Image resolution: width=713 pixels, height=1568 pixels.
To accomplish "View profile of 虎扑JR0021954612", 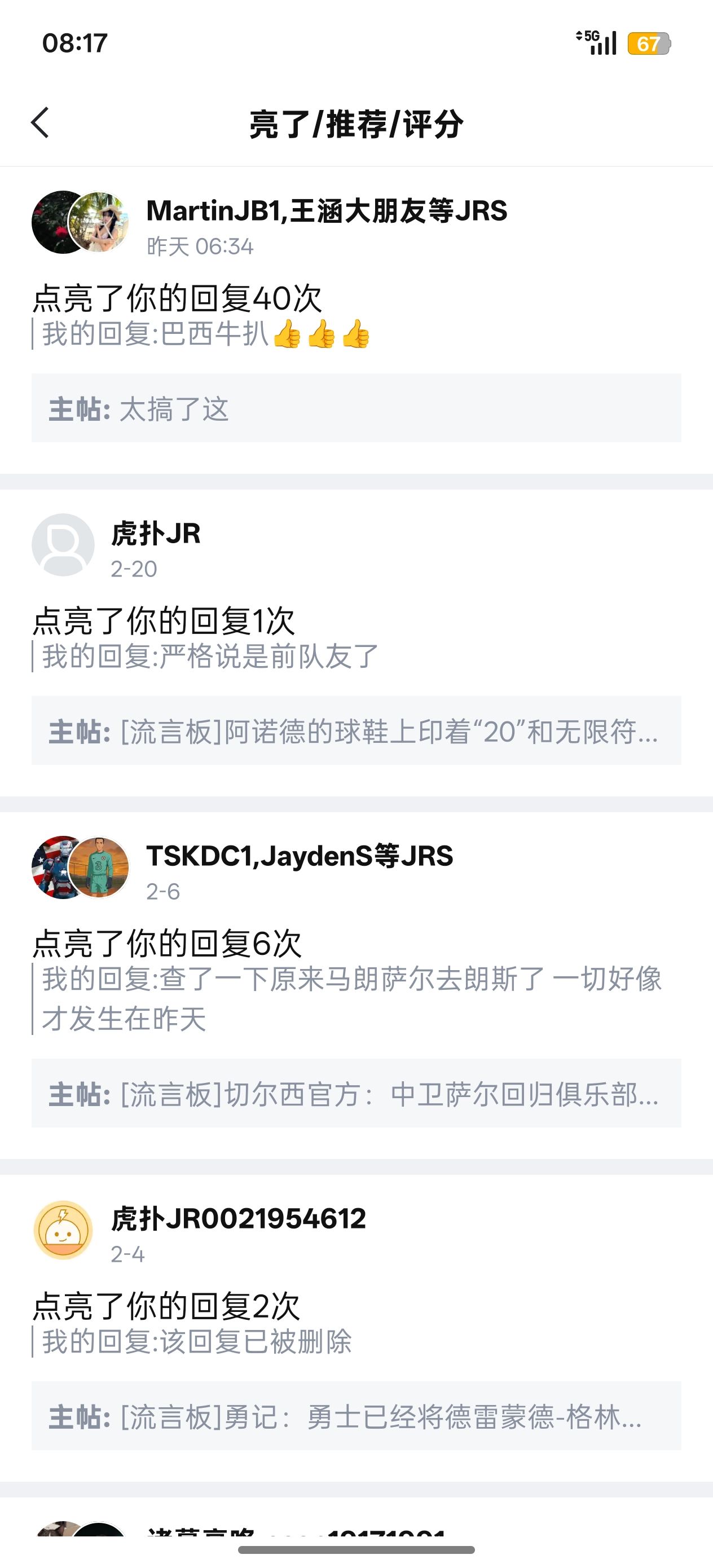I will (63, 1230).
